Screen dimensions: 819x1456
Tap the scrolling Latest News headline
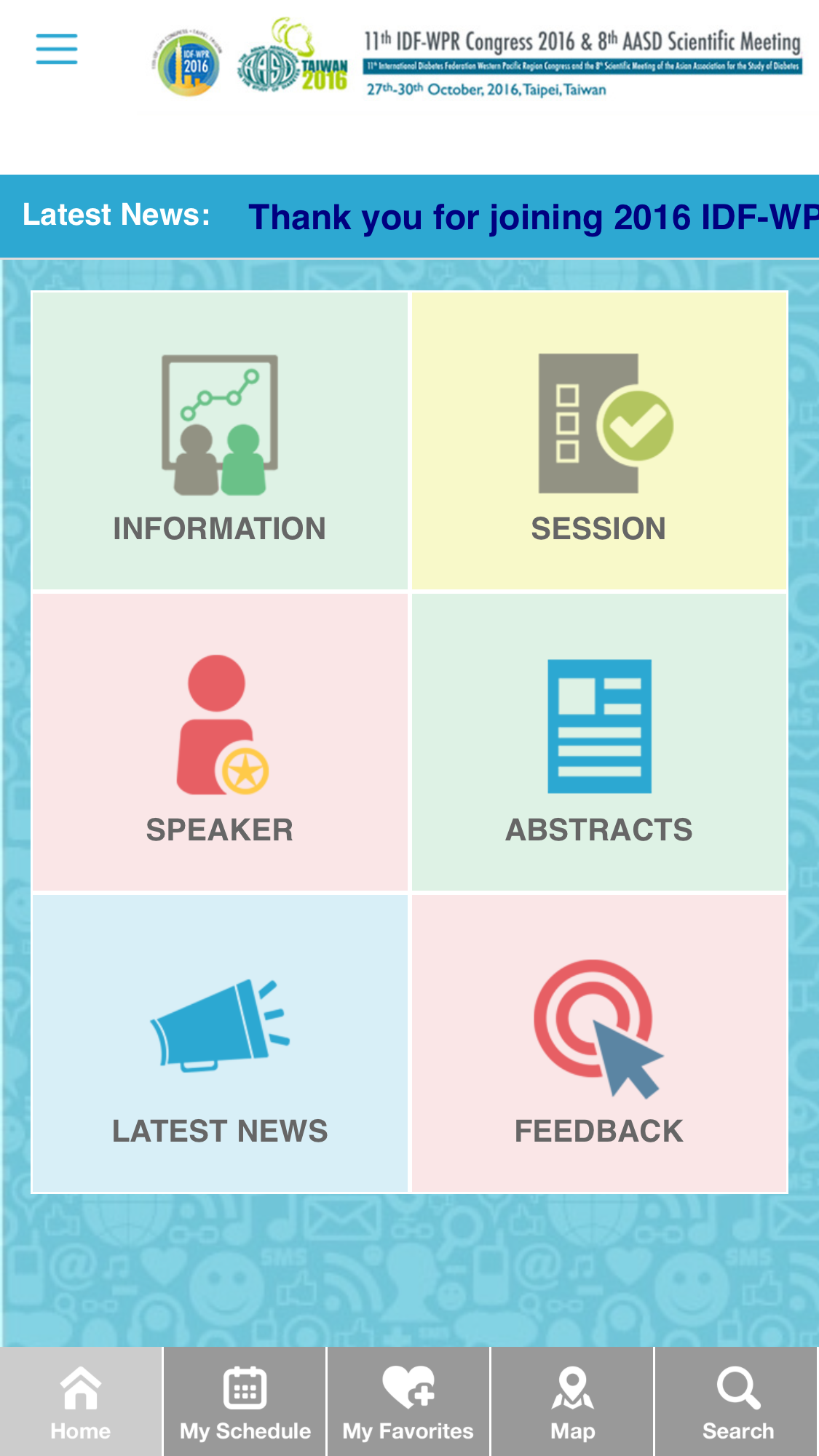(x=534, y=217)
